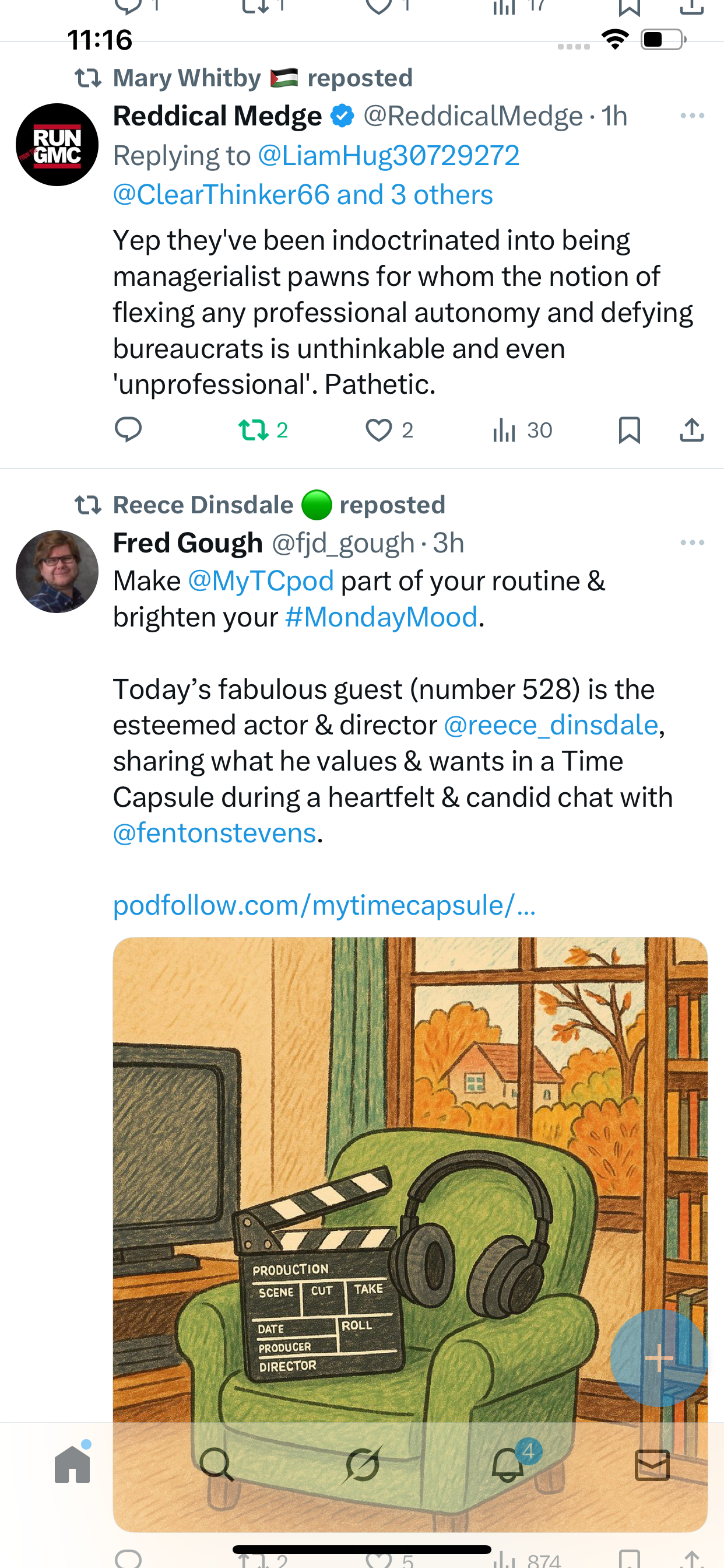This screenshot has width=724, height=1568.
Task: Open overflow menu on Reddical Medge's post
Action: click(692, 116)
